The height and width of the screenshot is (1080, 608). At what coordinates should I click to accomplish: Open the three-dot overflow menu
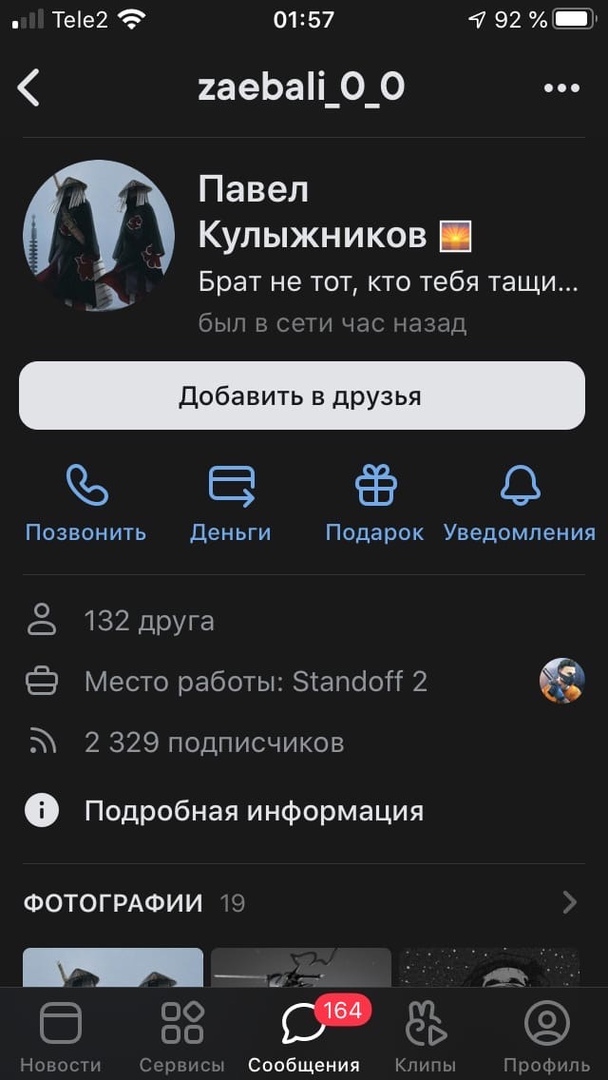click(x=561, y=88)
